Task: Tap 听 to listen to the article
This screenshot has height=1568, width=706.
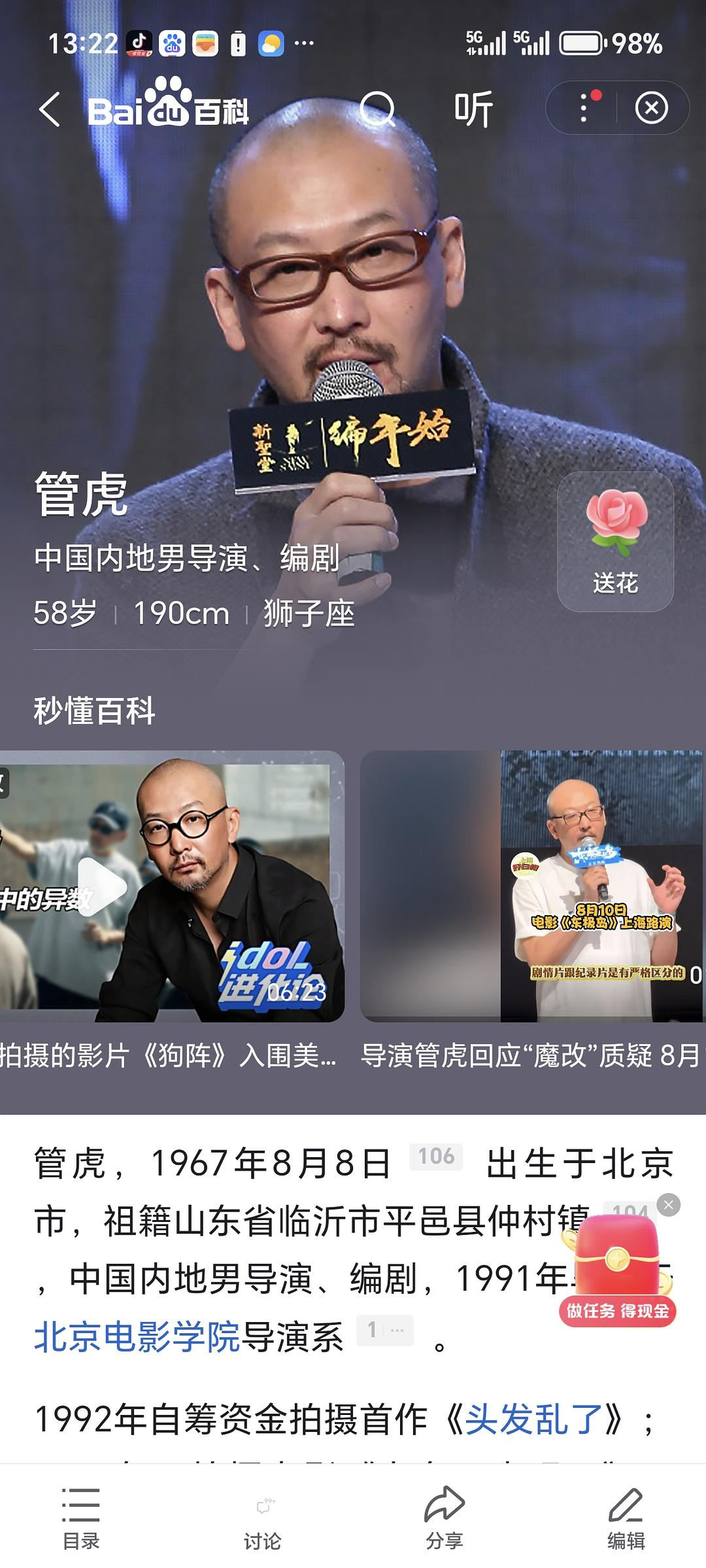Action: click(x=473, y=109)
